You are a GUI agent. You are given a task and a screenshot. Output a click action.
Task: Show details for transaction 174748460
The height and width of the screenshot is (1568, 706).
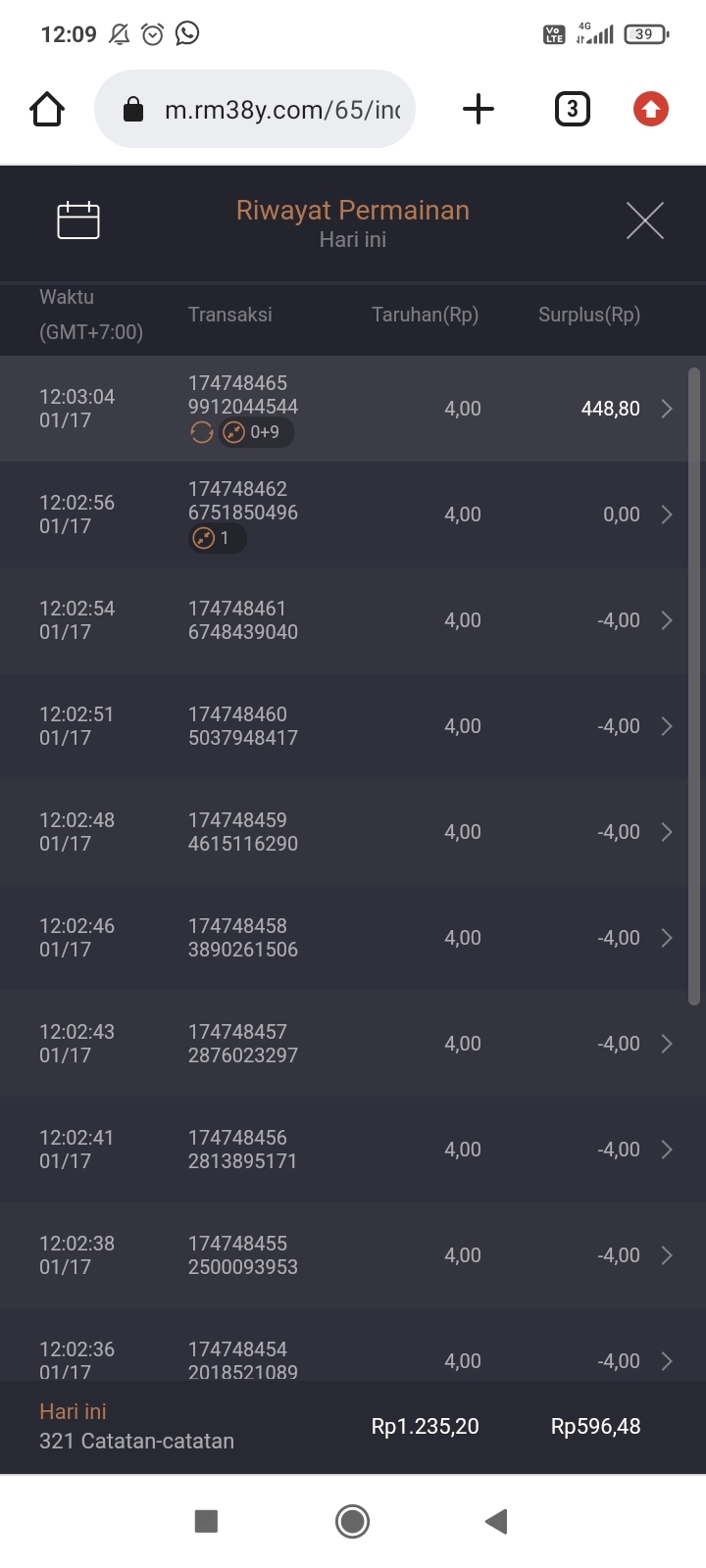coord(353,726)
